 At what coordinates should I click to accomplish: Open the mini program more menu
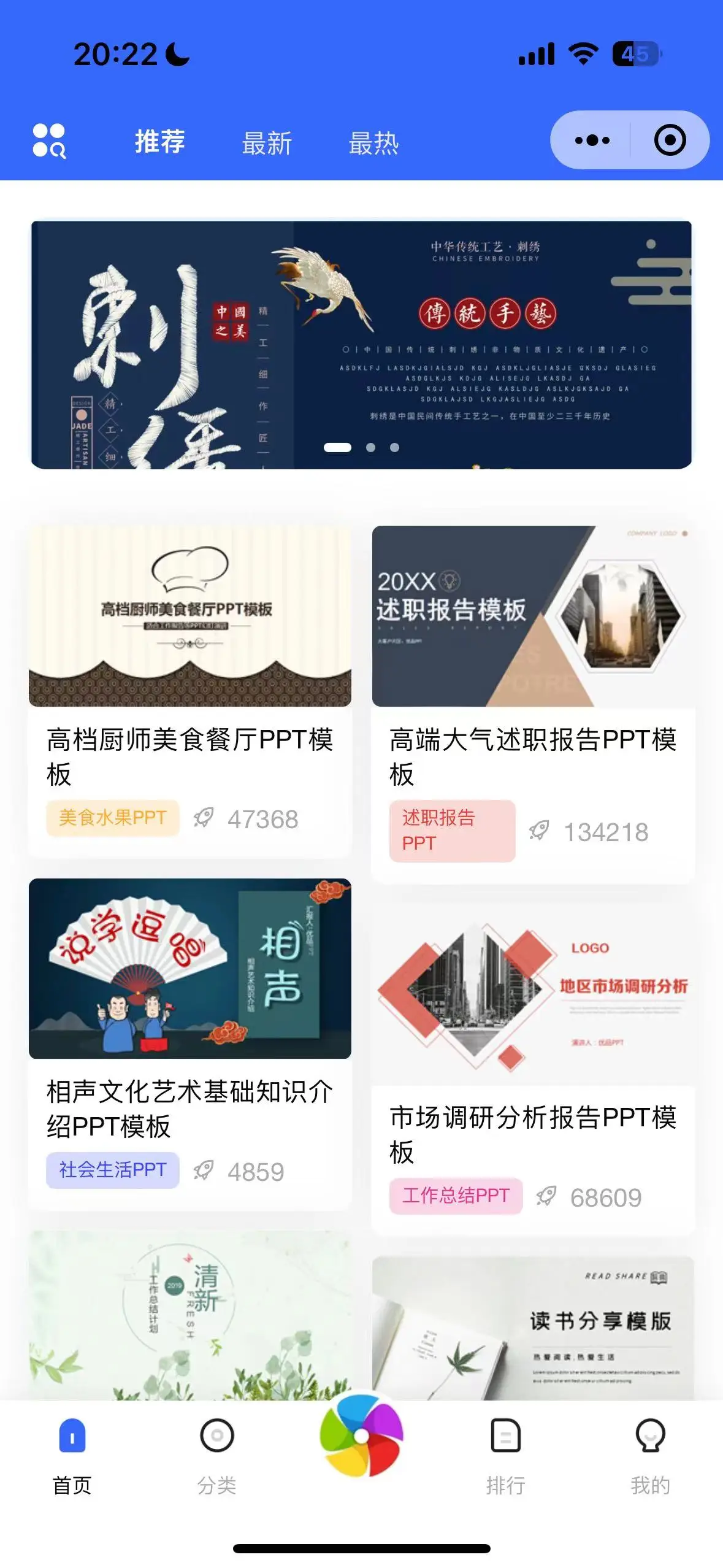click(592, 140)
